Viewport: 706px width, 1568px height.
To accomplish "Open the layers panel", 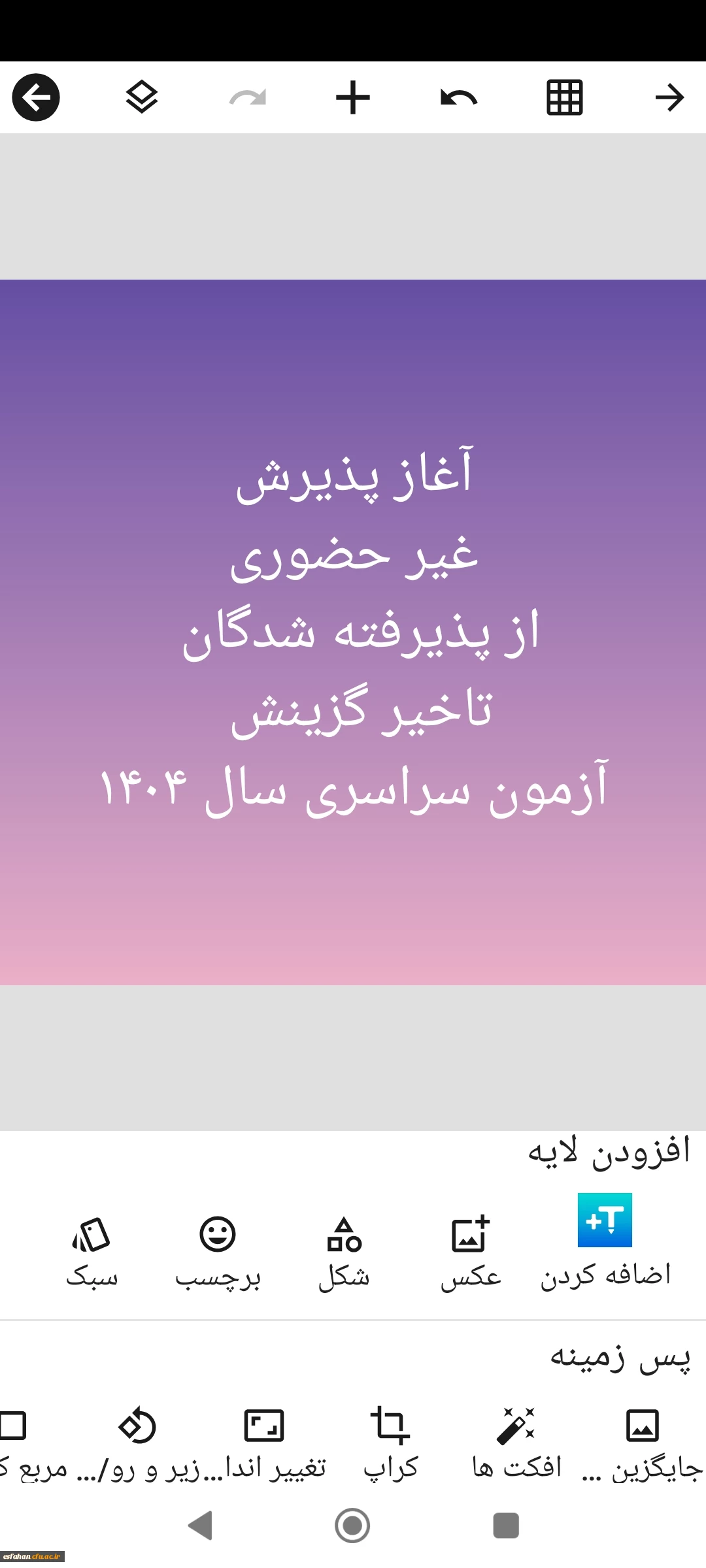I will (141, 98).
